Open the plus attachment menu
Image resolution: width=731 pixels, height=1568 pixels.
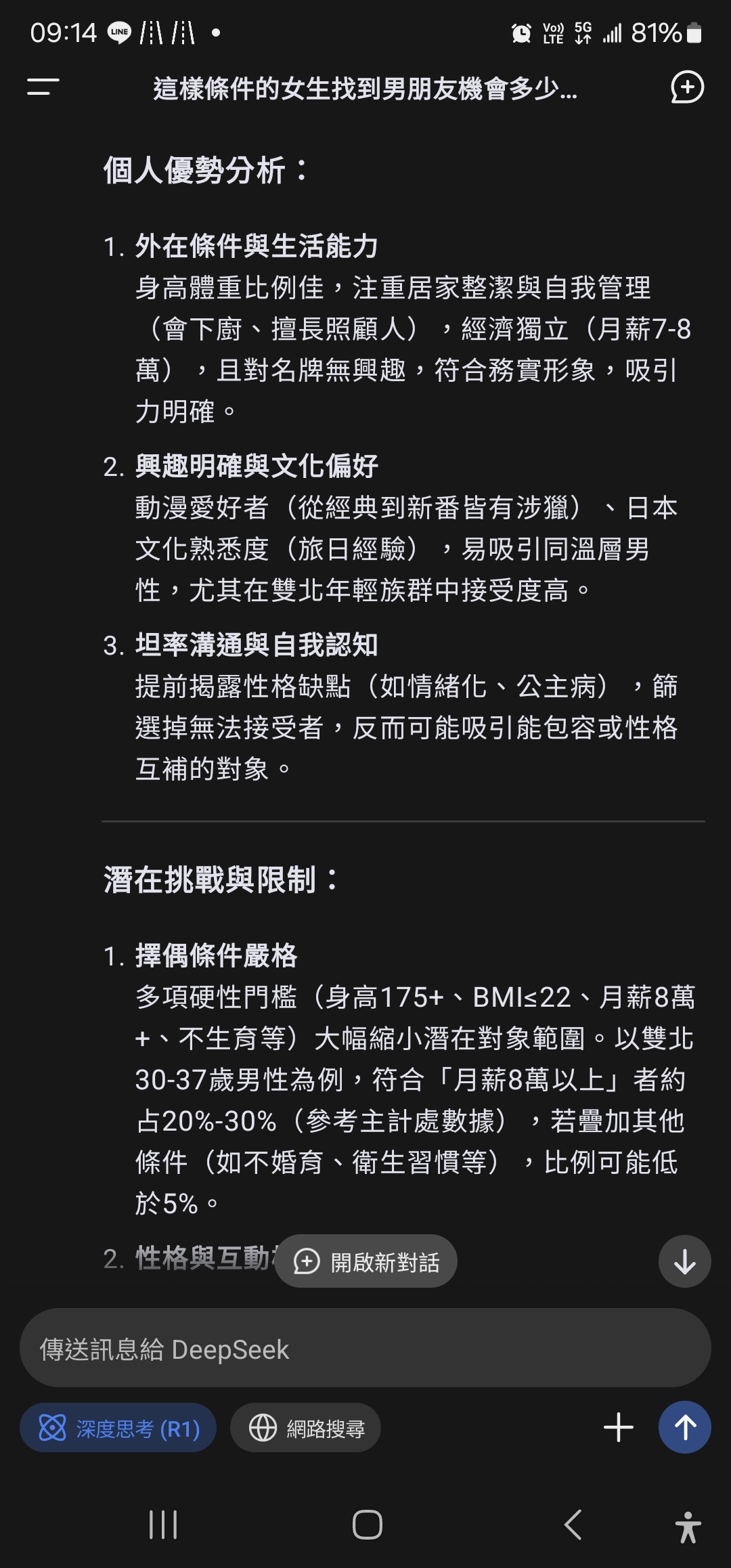[618, 1428]
